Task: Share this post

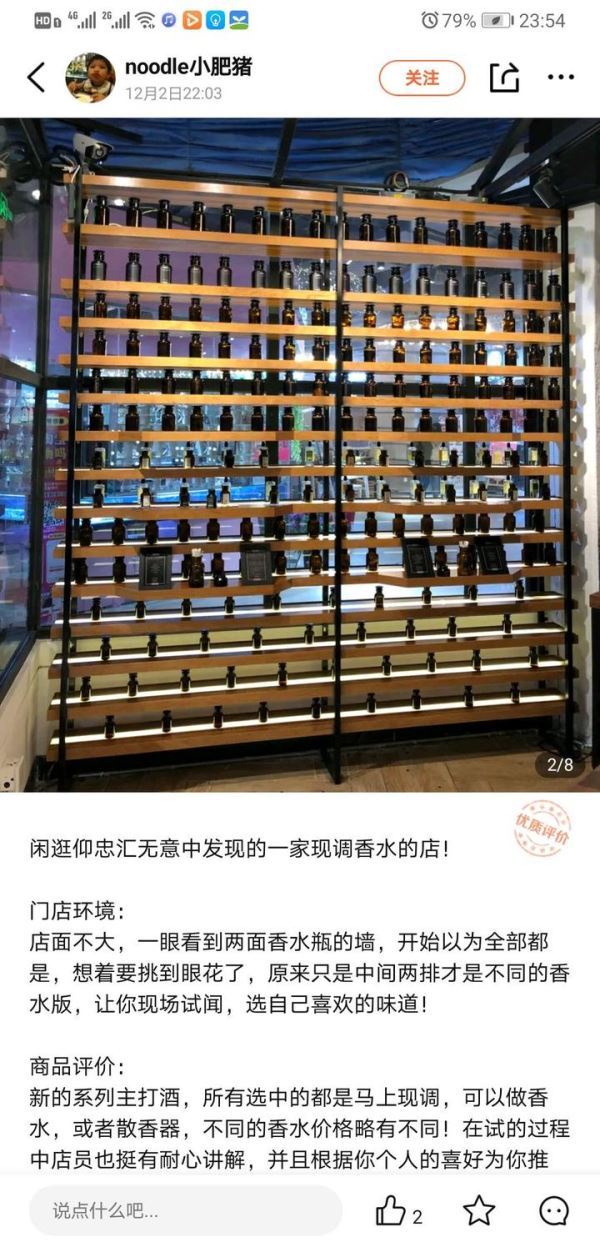Action: [x=504, y=77]
